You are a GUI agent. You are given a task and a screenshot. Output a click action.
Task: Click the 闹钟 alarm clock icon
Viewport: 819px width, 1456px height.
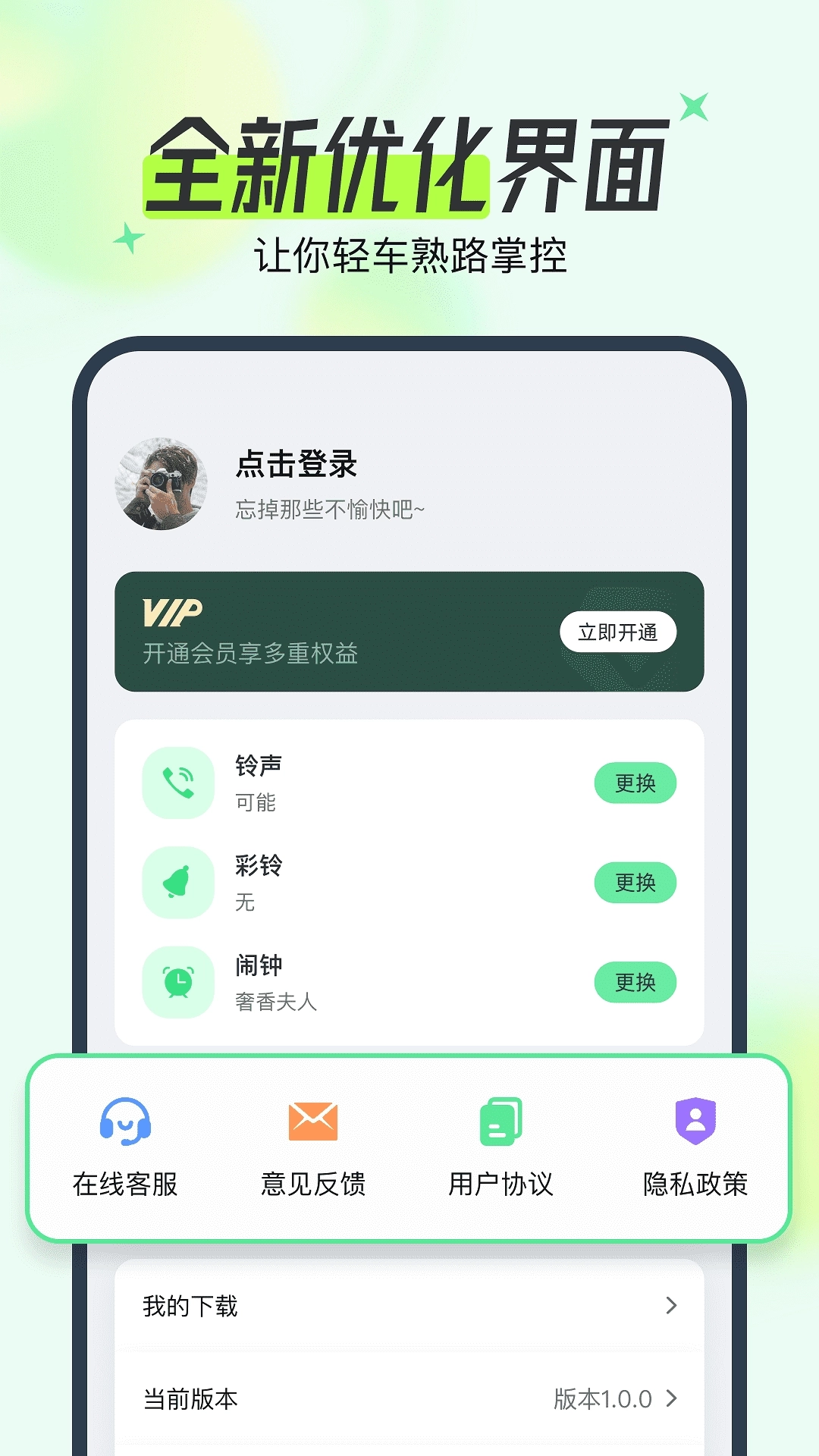(178, 982)
